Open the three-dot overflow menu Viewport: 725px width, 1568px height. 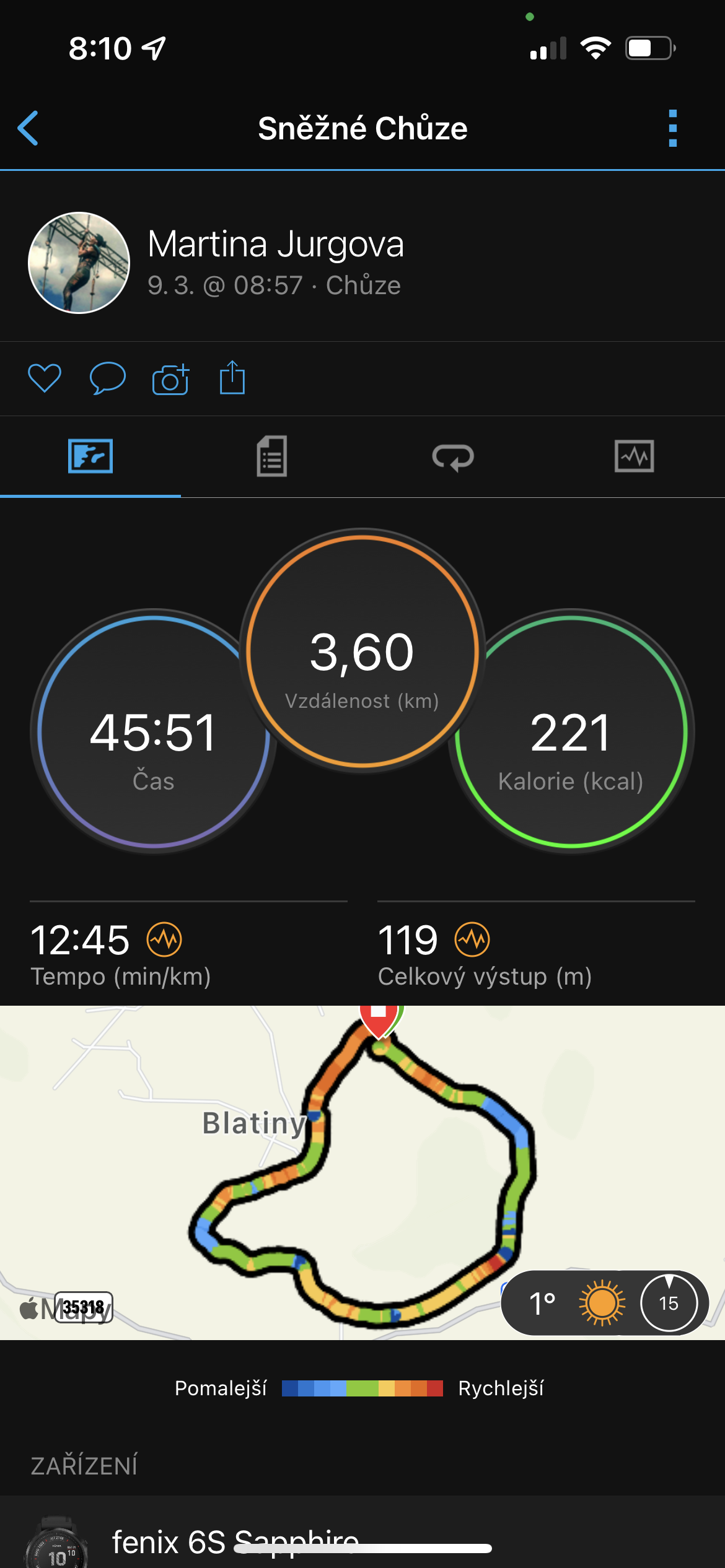[x=672, y=128]
